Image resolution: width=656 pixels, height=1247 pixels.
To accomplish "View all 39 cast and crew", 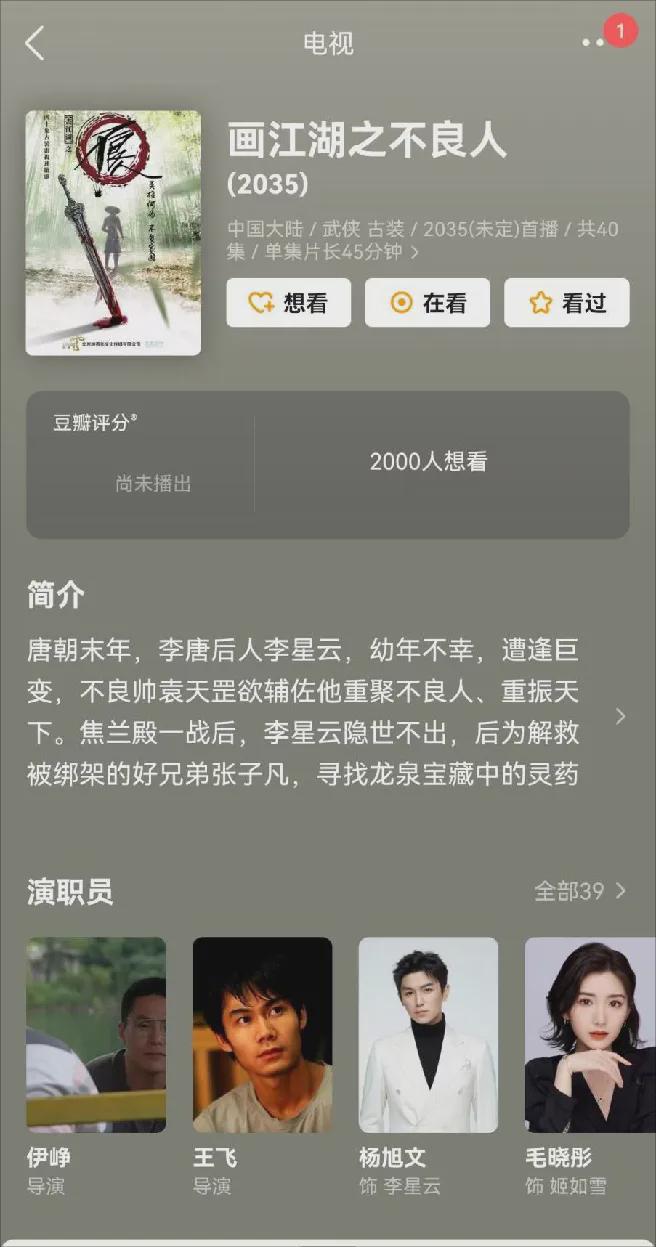I will (x=580, y=890).
